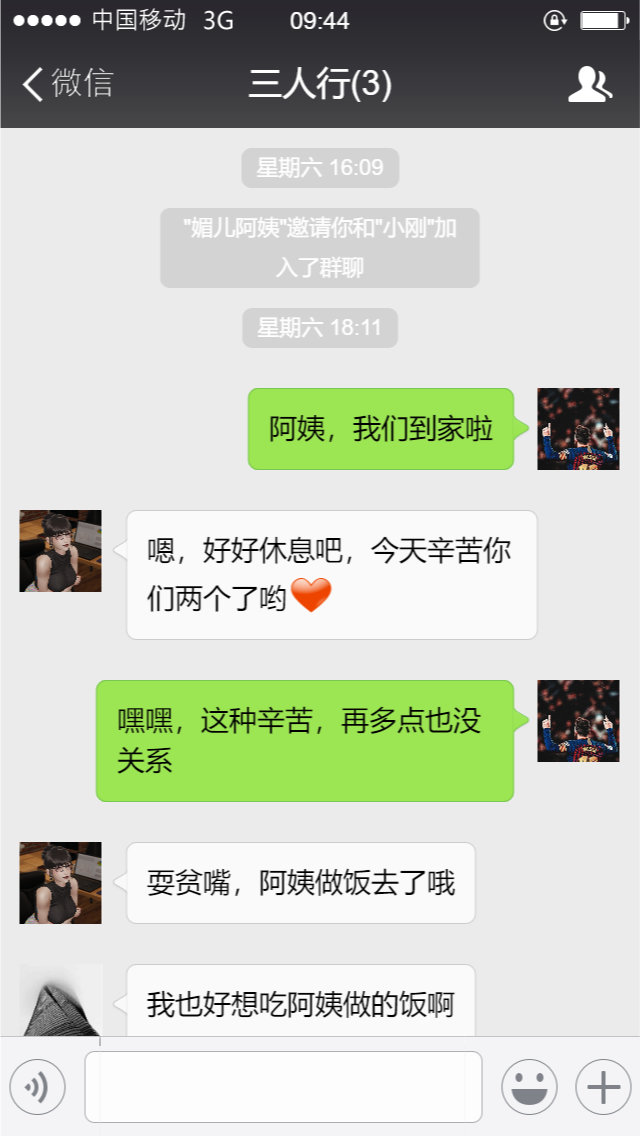Open the group members info icon
This screenshot has height=1136, width=640.
589,85
